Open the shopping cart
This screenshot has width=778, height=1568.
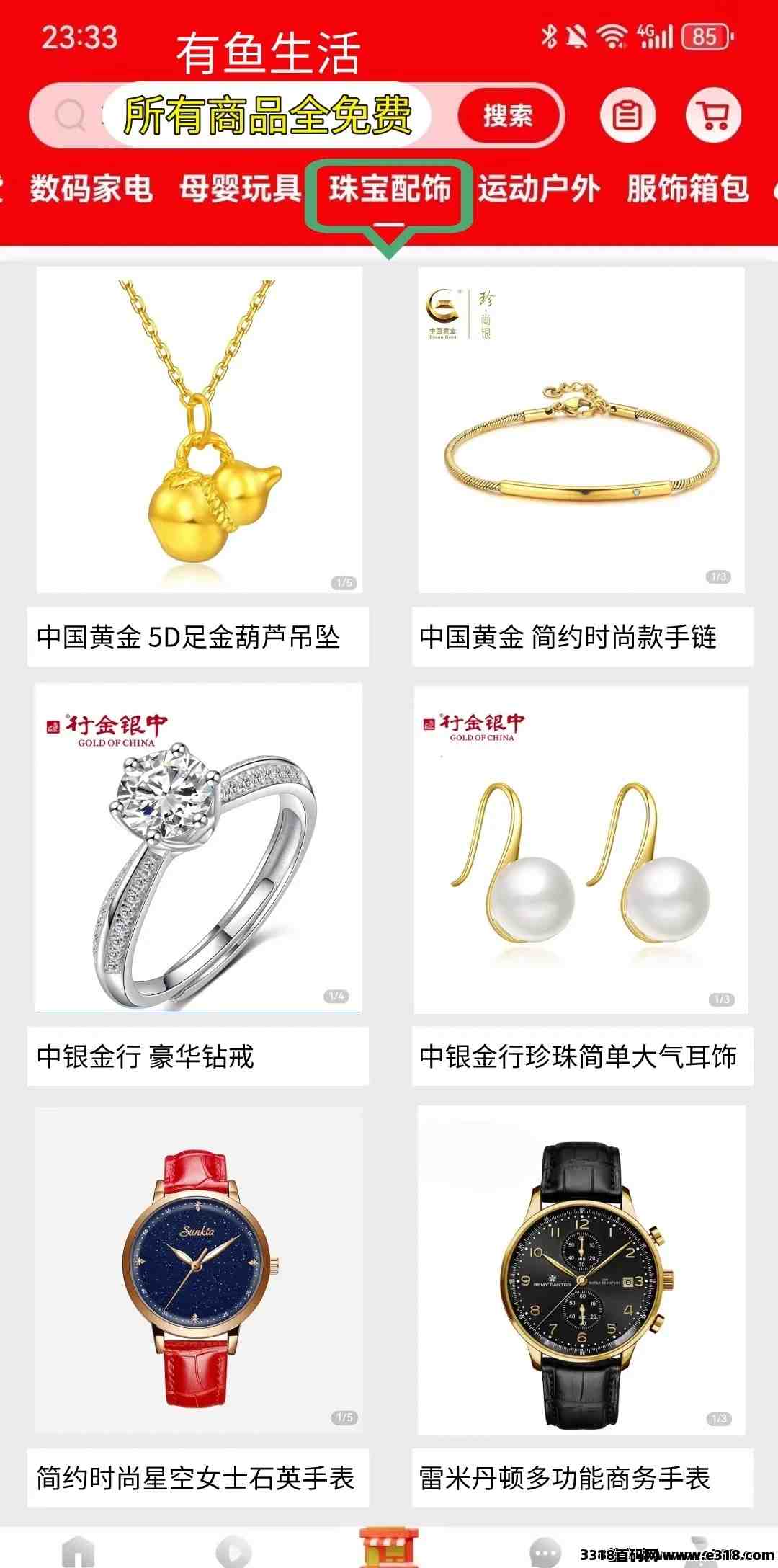tap(713, 115)
